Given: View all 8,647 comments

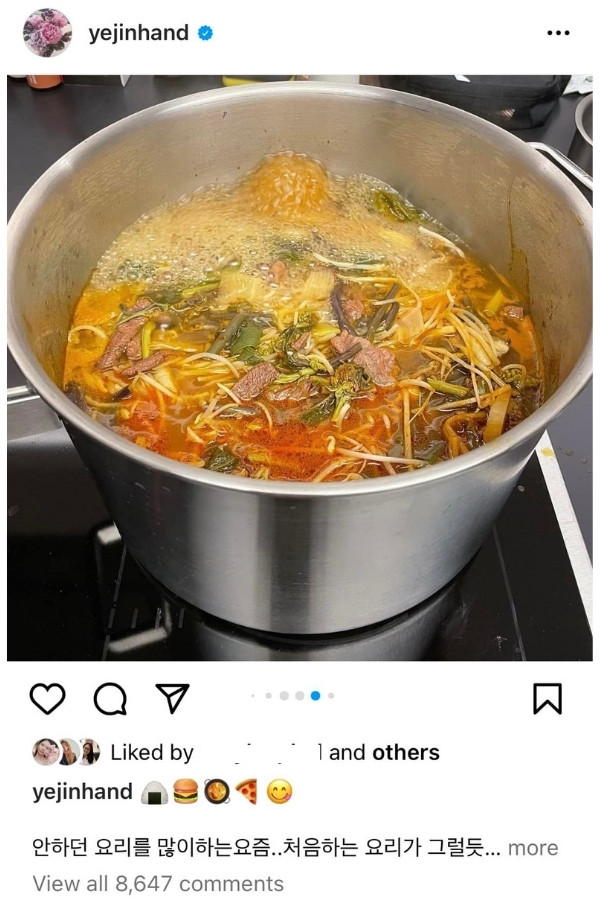Looking at the screenshot, I should pyautogui.click(x=158, y=884).
